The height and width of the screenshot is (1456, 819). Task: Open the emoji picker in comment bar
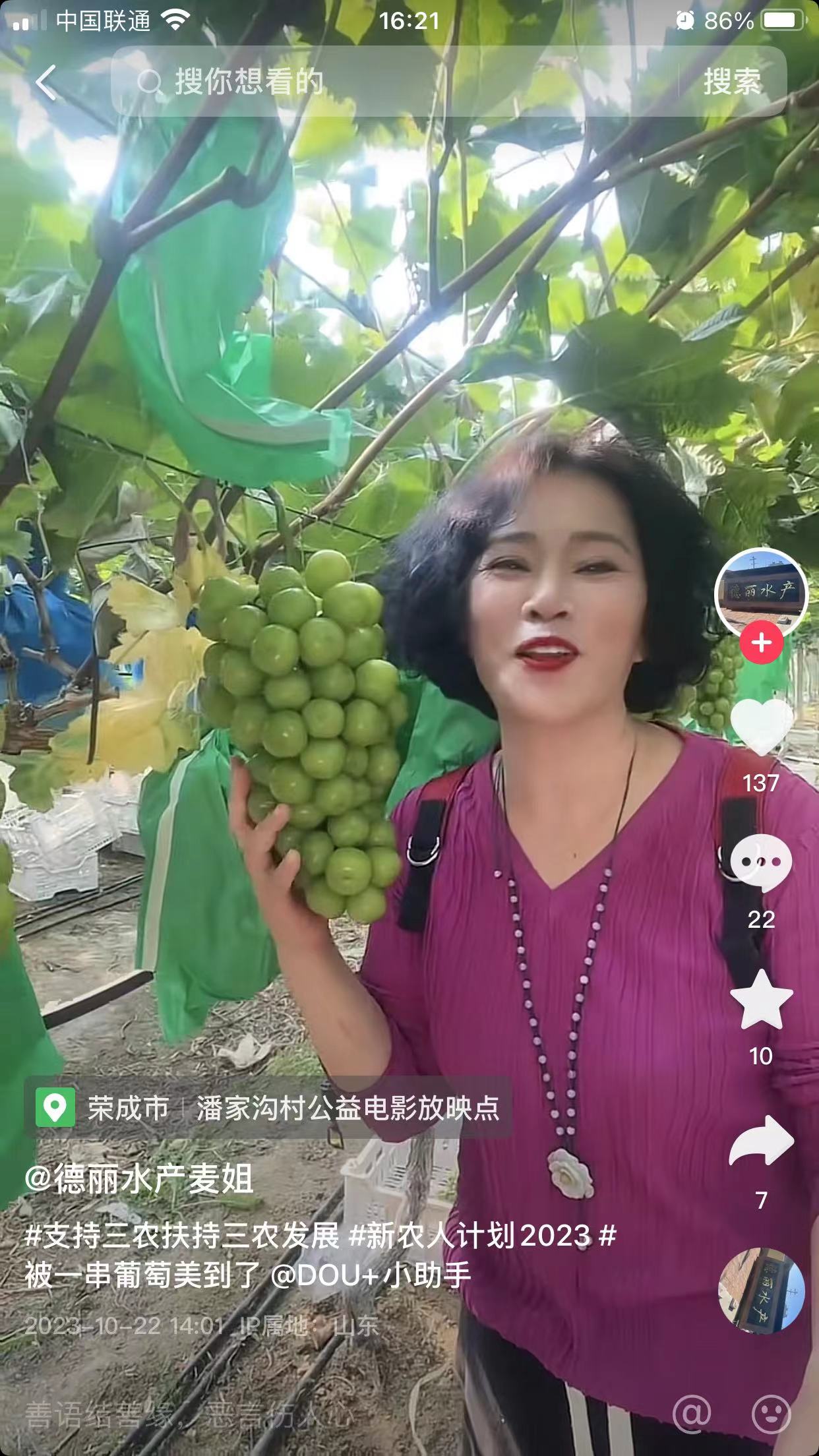point(771,1413)
